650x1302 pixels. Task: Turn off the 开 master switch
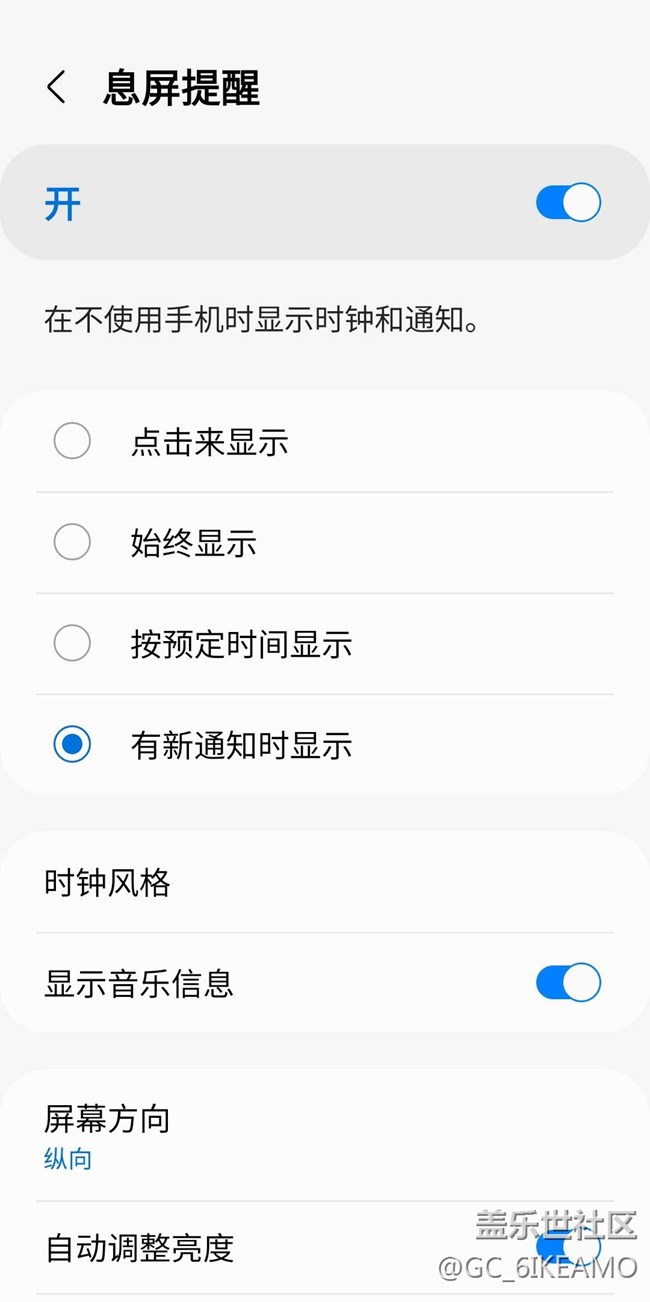568,203
